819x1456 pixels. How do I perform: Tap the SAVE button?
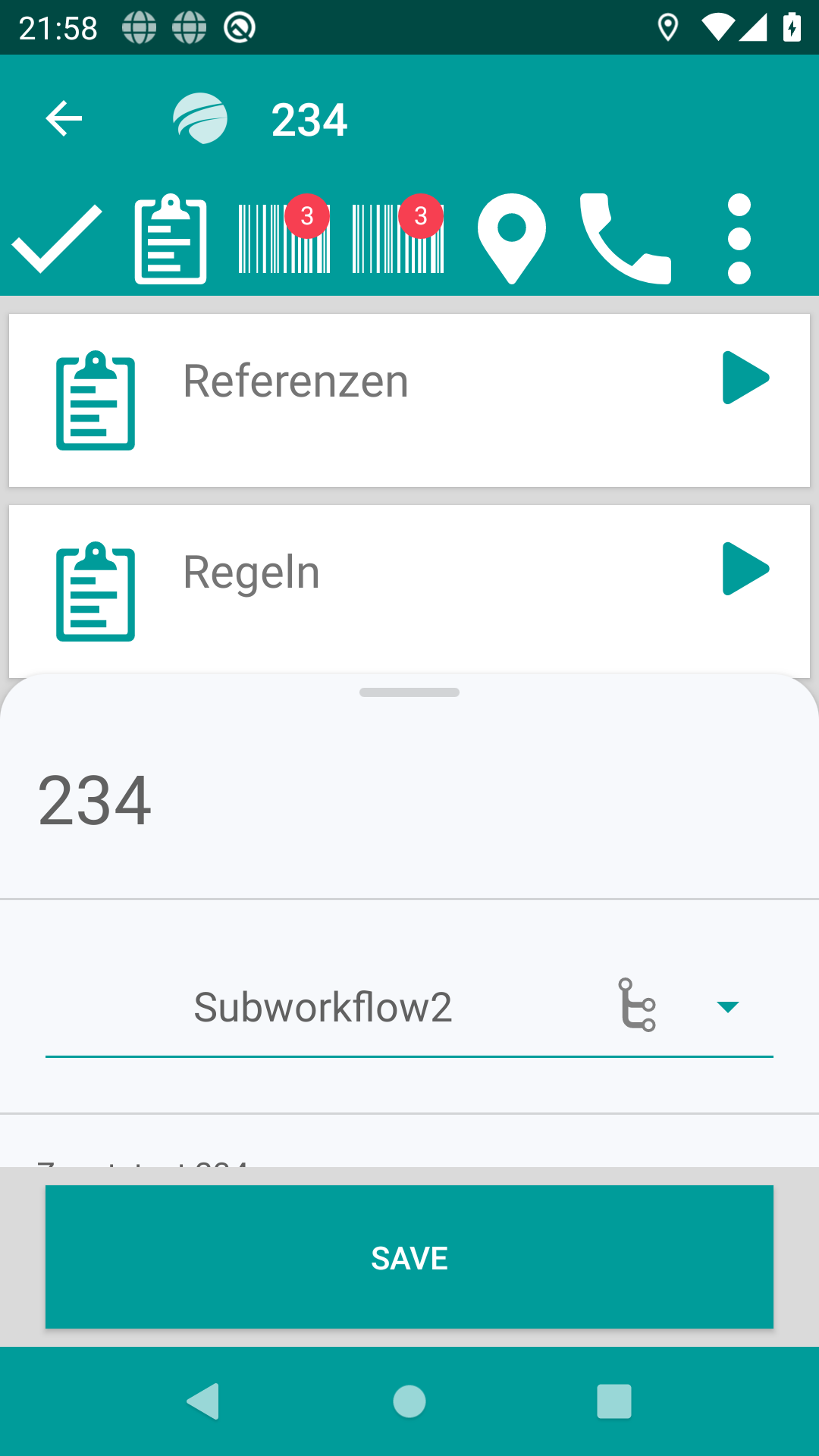[x=409, y=1257]
